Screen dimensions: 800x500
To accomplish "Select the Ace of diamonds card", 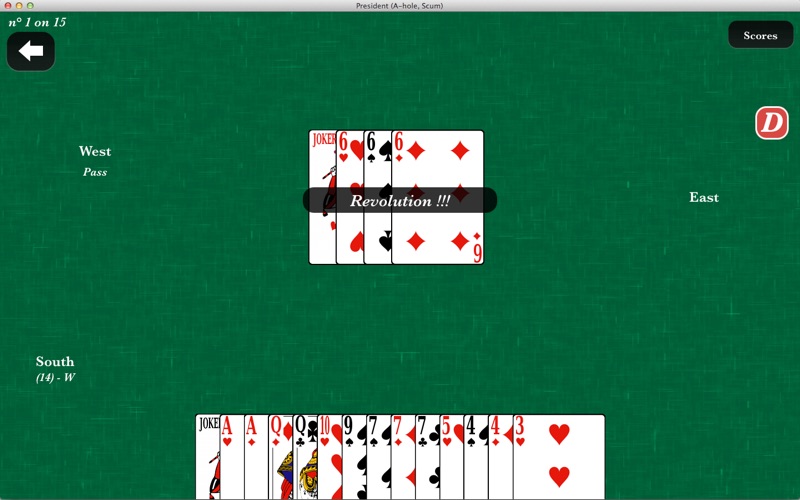I will [x=256, y=455].
